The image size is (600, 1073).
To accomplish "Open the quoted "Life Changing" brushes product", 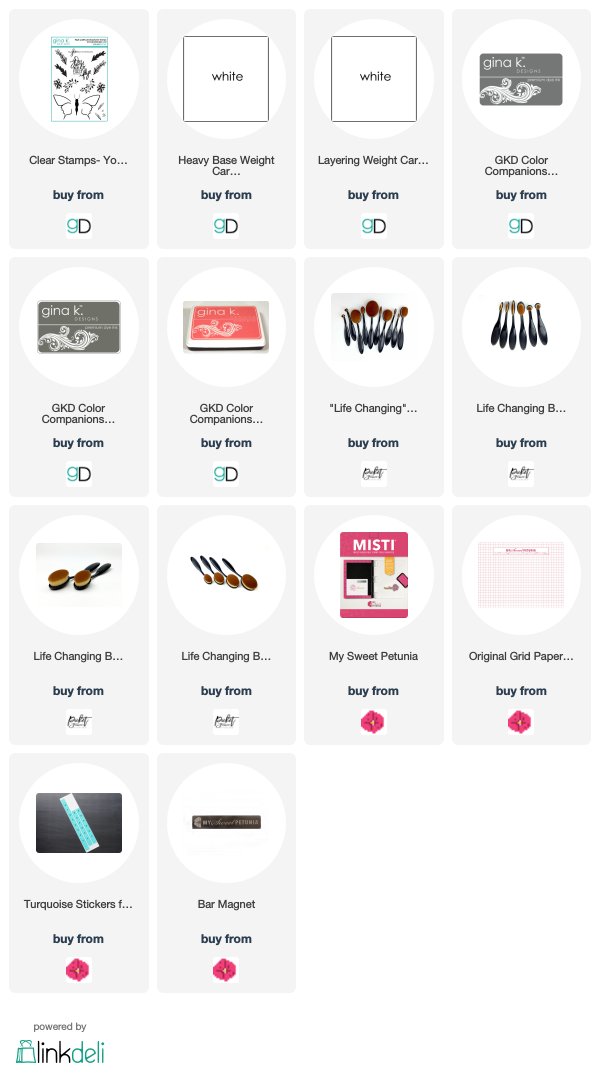I will [x=374, y=377].
